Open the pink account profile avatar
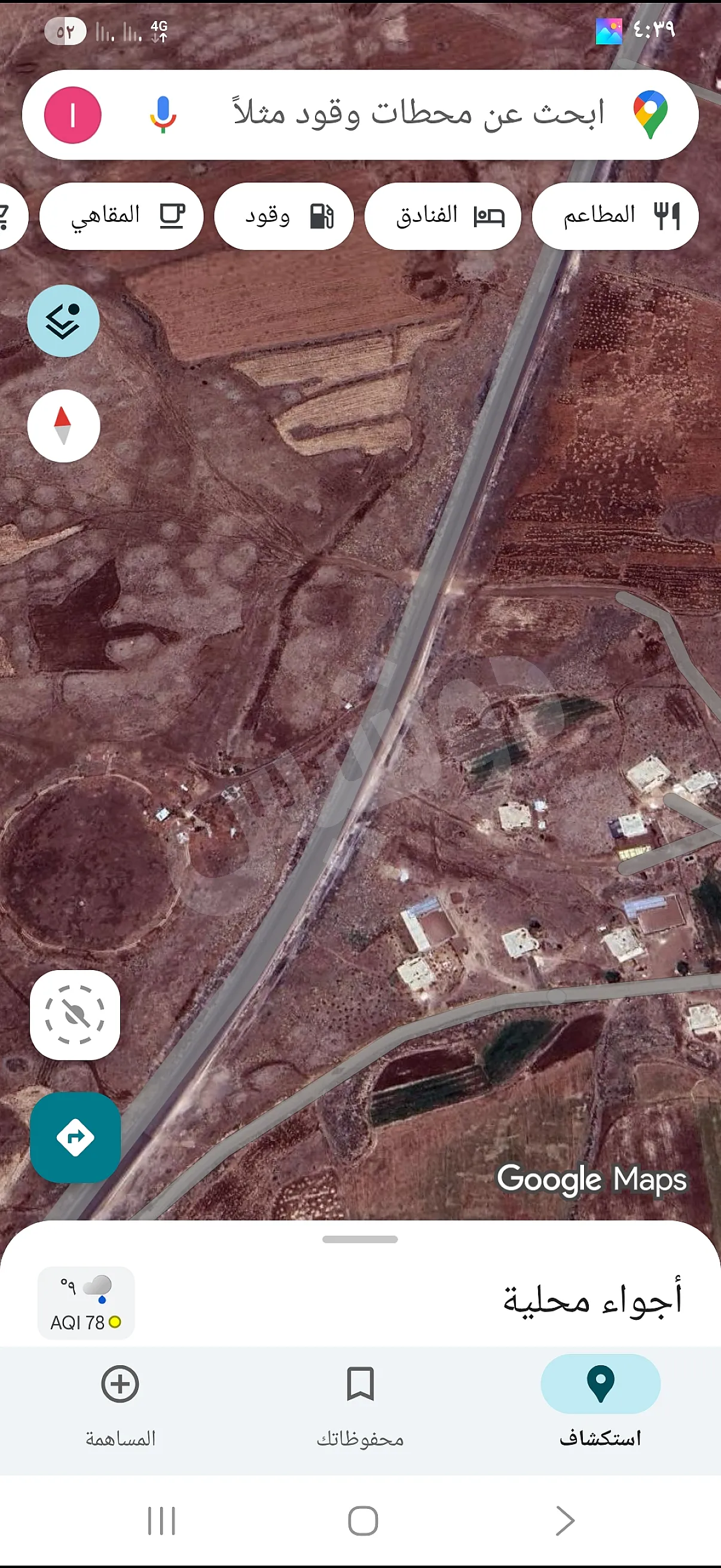 coord(72,114)
